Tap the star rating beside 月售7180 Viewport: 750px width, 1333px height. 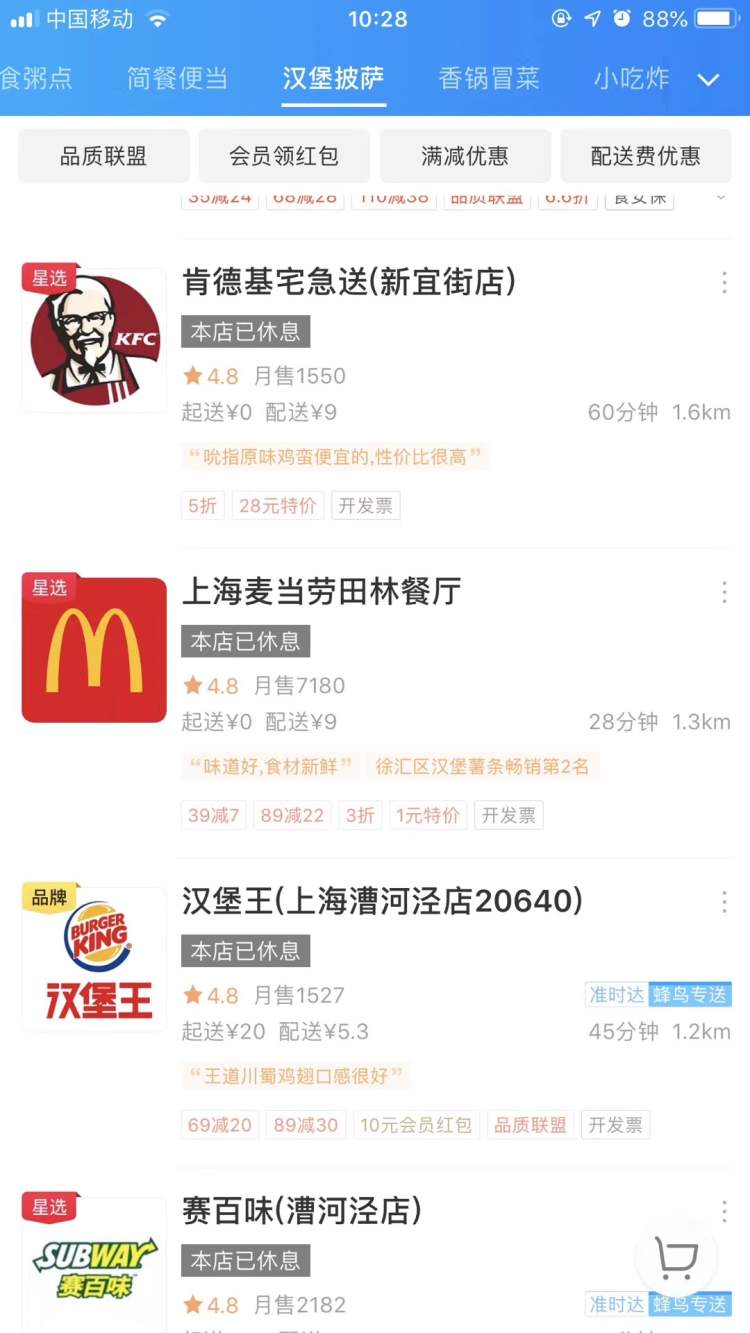pyautogui.click(x=192, y=685)
